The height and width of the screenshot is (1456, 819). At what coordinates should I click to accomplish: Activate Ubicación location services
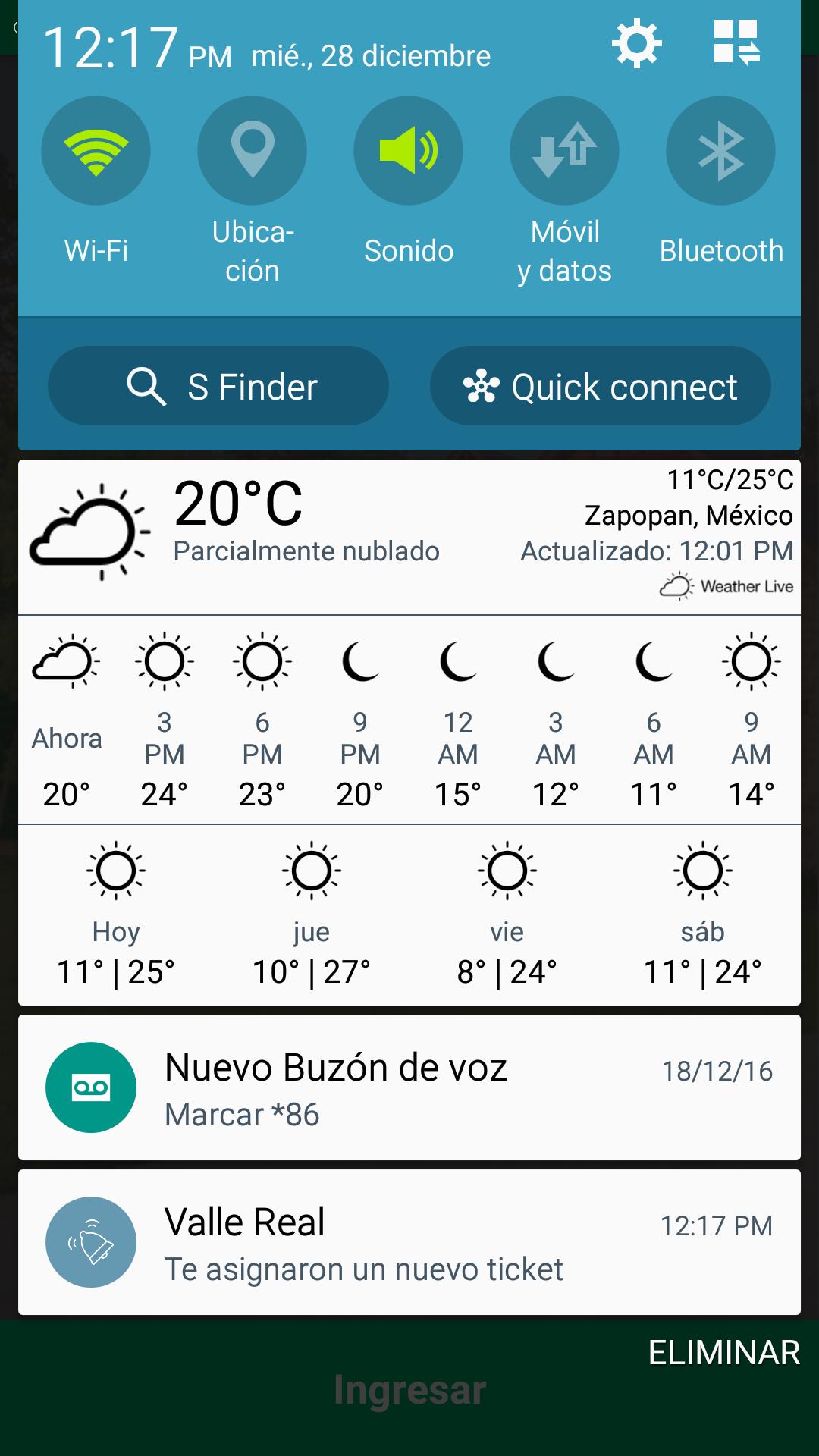tap(253, 150)
